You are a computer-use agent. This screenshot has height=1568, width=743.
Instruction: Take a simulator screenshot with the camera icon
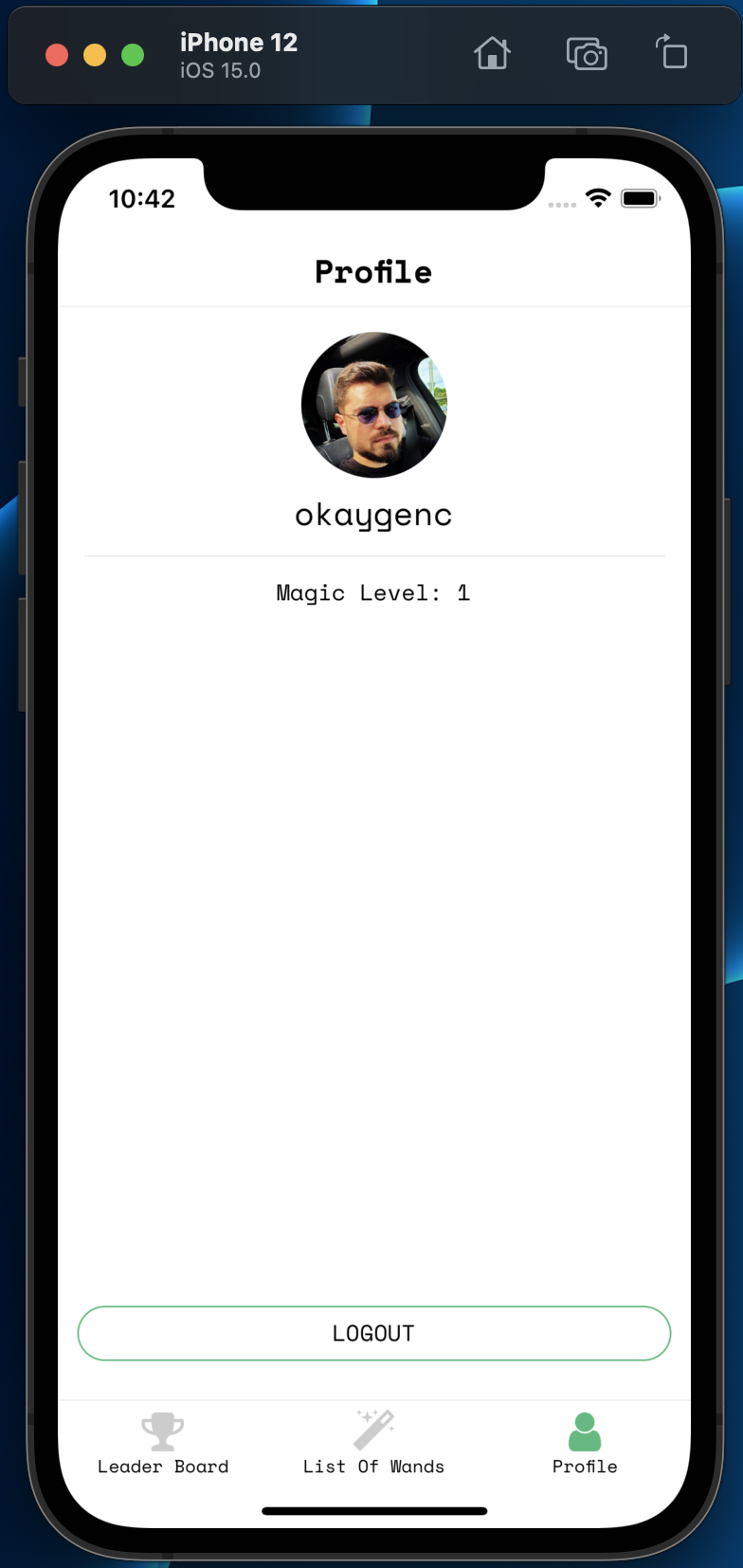pyautogui.click(x=587, y=54)
